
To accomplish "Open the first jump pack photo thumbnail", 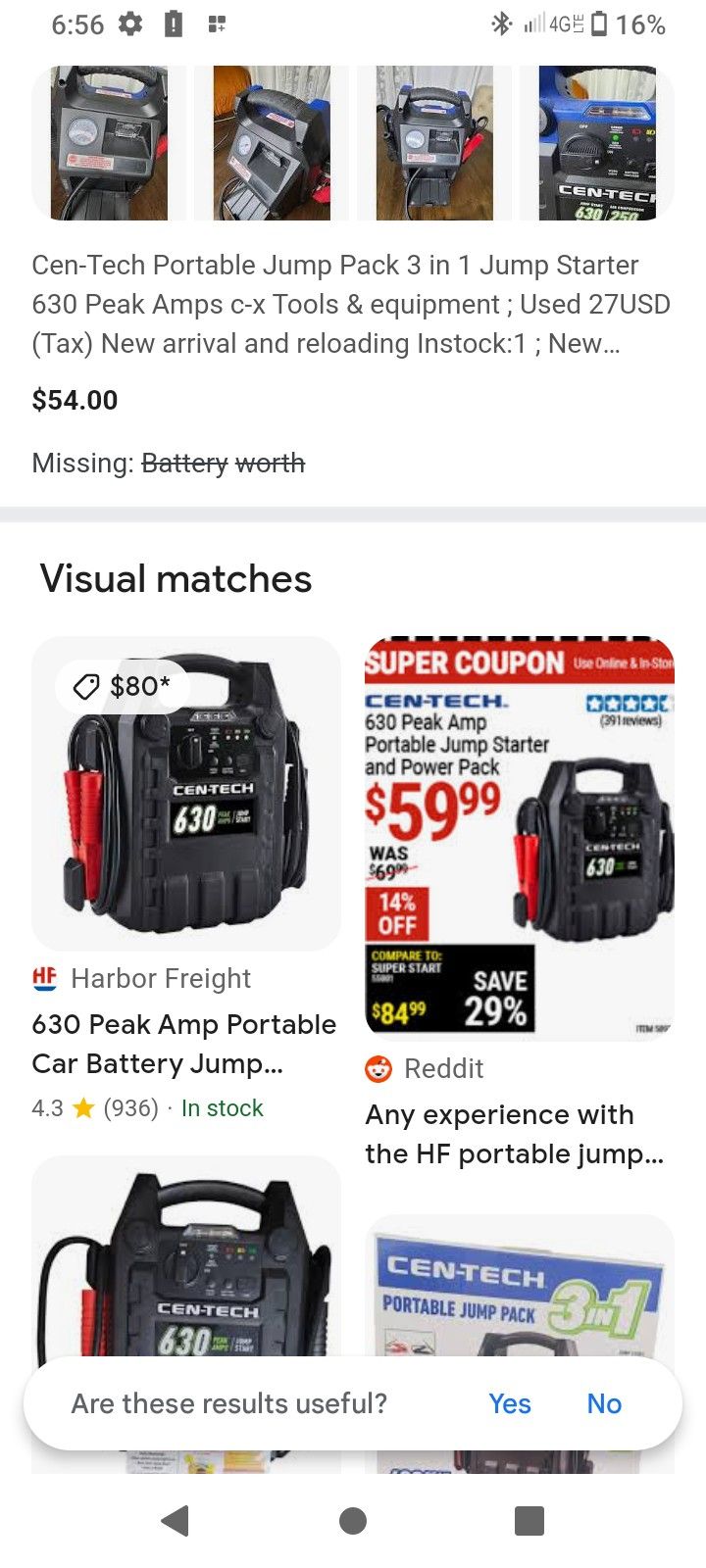I will pyautogui.click(x=109, y=143).
